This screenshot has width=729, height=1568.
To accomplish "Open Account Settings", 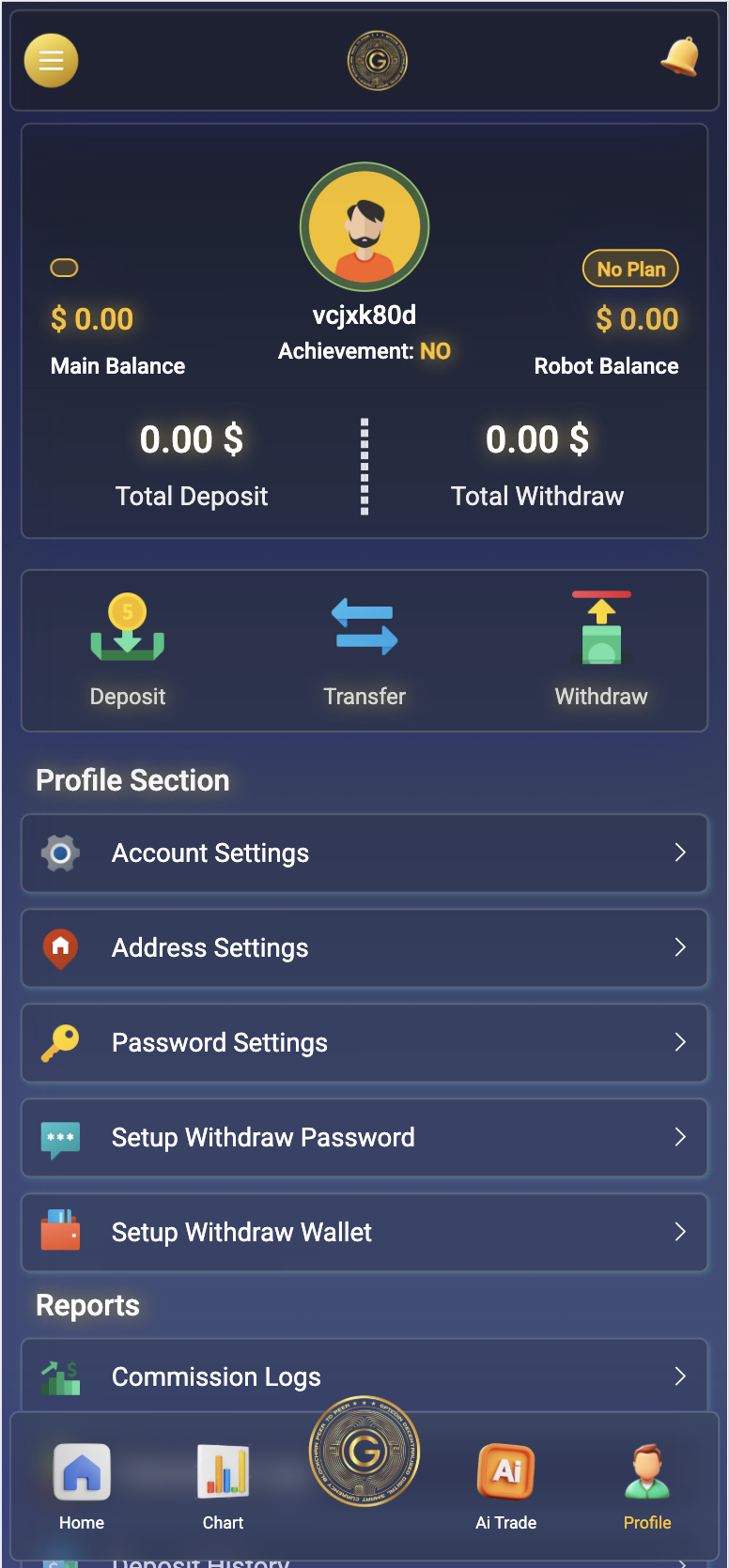I will [x=364, y=853].
